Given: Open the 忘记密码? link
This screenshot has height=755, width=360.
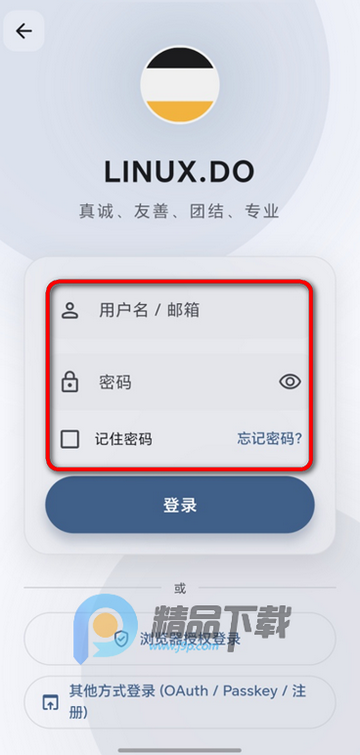Looking at the screenshot, I should (270, 439).
